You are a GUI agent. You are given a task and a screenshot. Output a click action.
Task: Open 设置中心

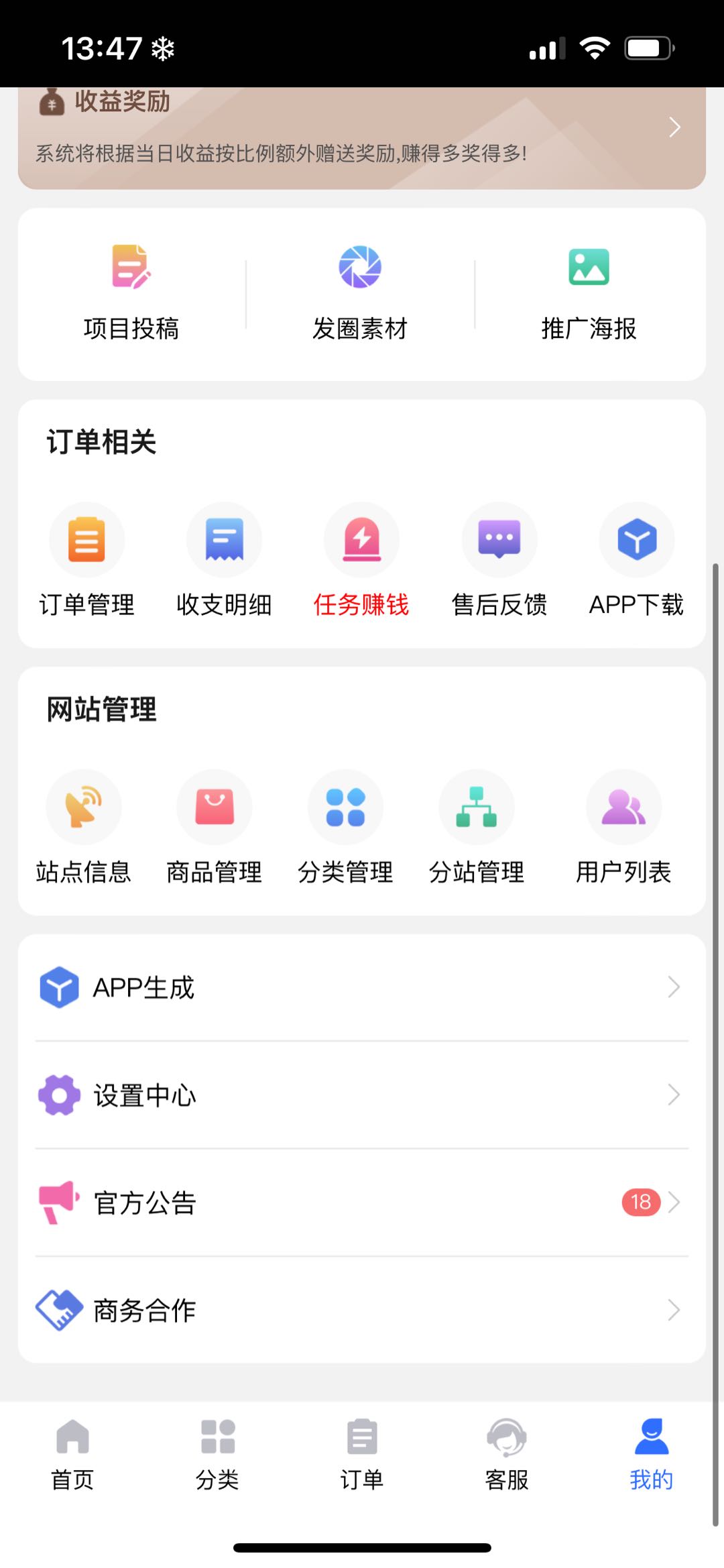[362, 1095]
